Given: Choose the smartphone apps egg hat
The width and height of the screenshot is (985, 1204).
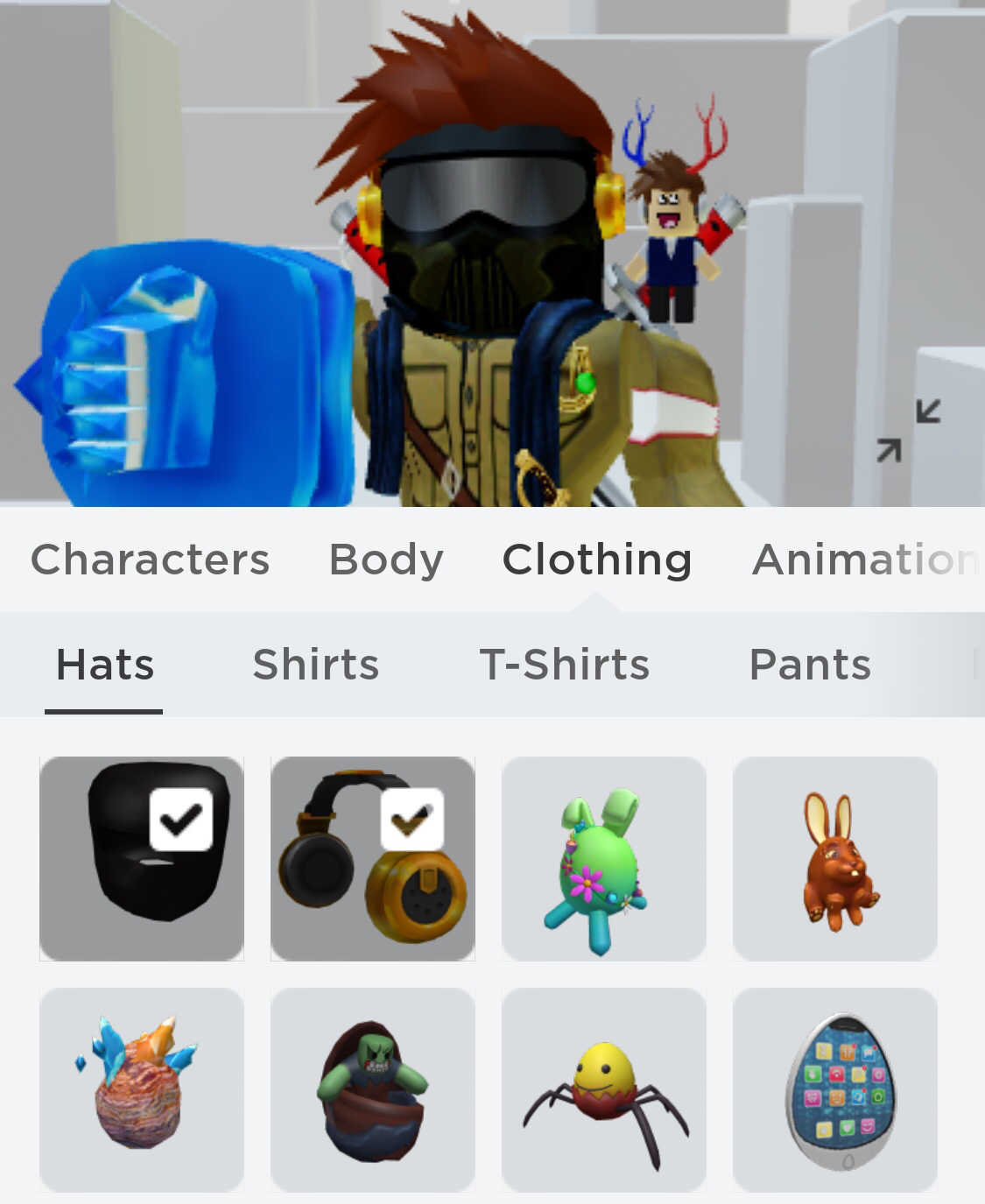Looking at the screenshot, I should (x=835, y=1090).
